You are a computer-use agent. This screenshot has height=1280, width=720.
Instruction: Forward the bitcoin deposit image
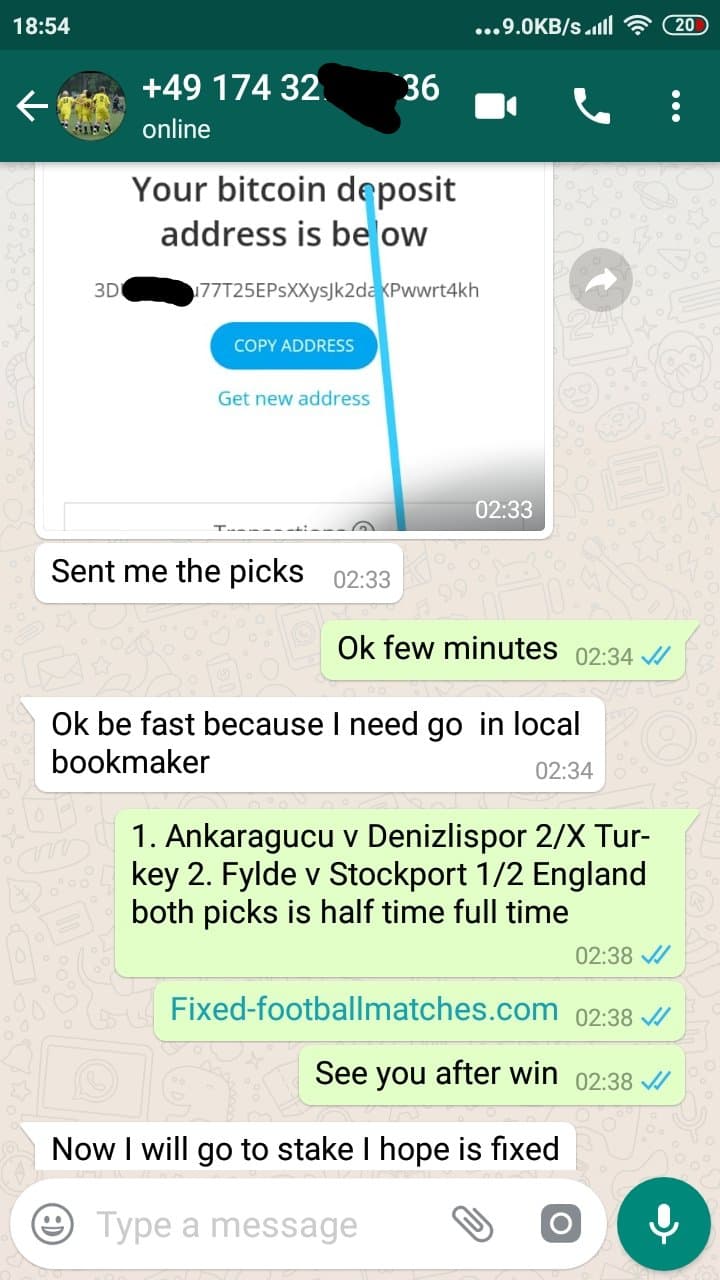(x=601, y=281)
